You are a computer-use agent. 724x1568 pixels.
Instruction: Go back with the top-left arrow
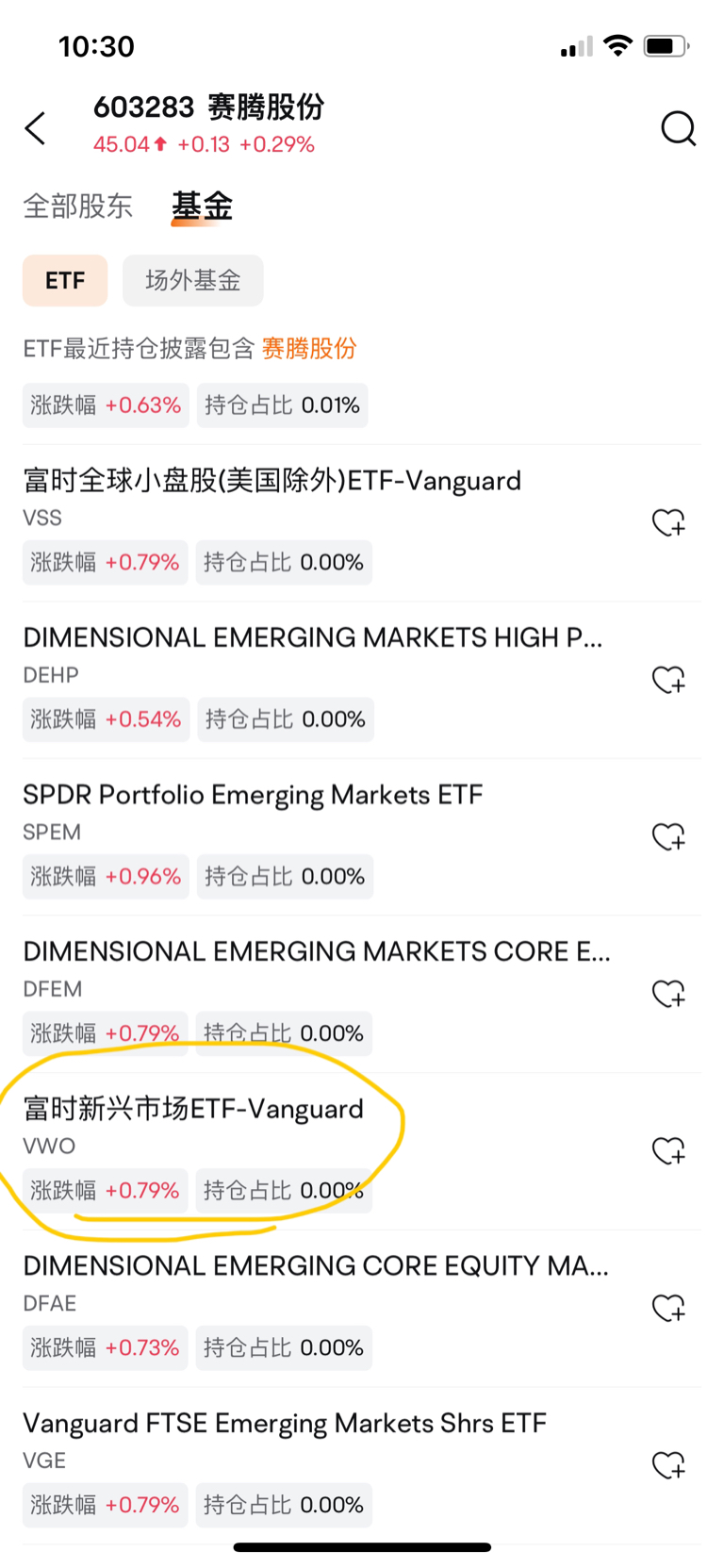pyautogui.click(x=35, y=128)
